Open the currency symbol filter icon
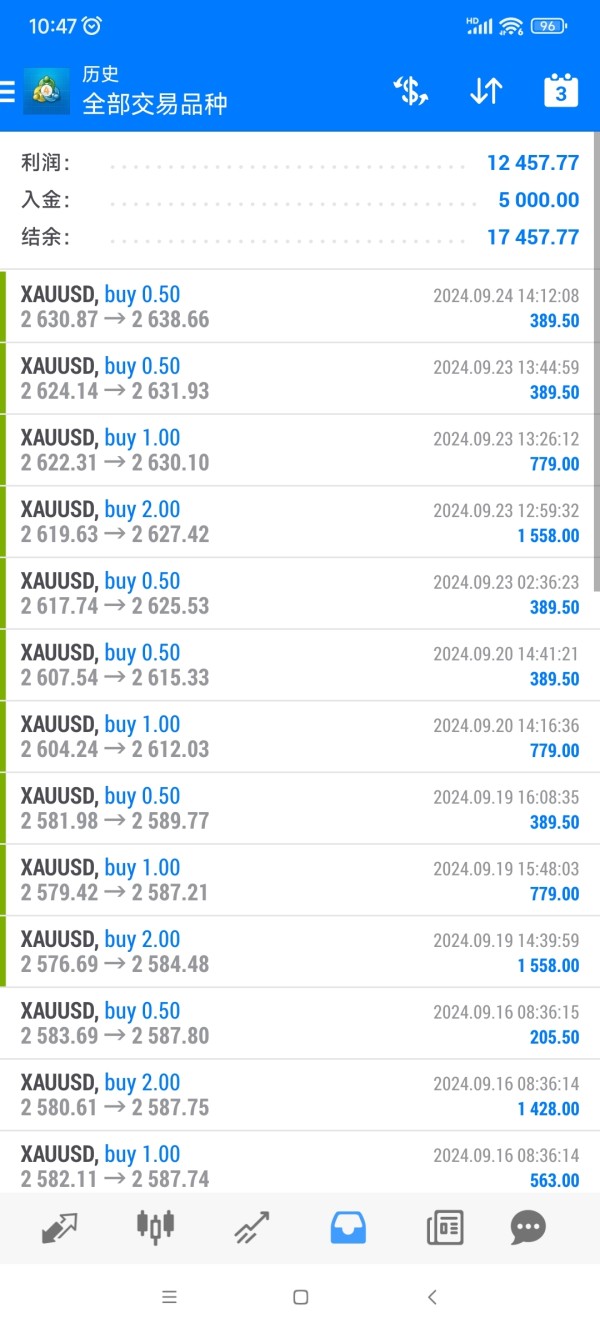This screenshot has height=1333, width=600. [x=410, y=91]
